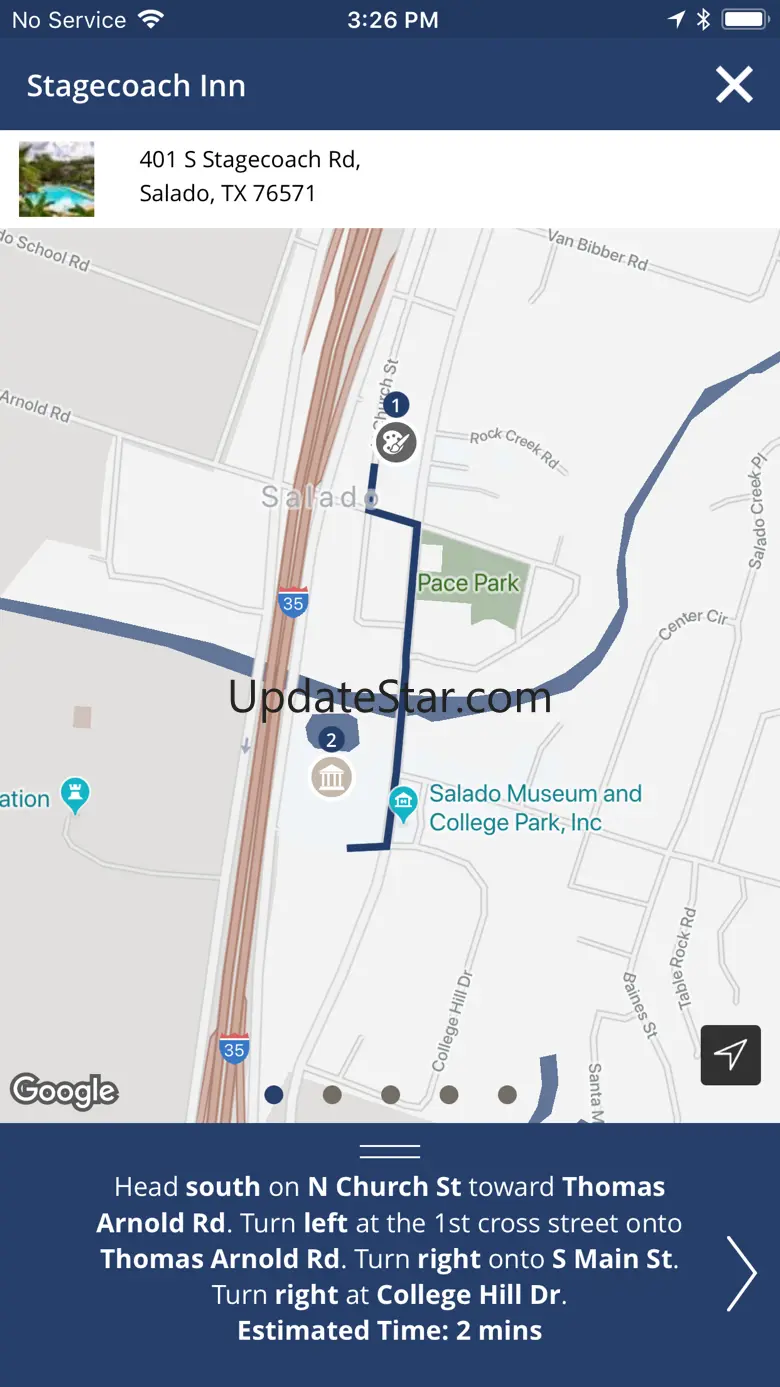Expand the directions panel handle

point(390,1151)
